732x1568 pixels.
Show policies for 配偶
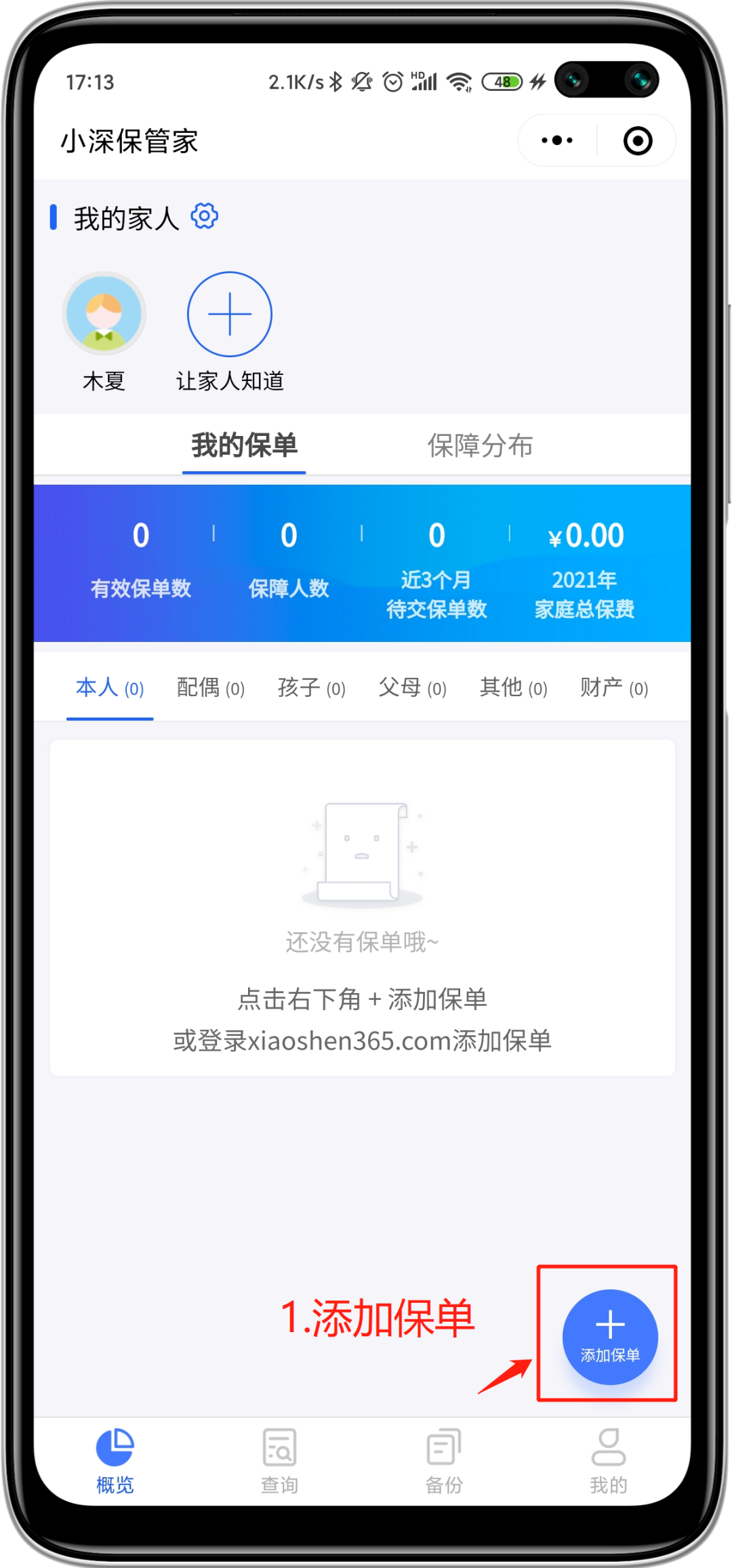coord(210,688)
